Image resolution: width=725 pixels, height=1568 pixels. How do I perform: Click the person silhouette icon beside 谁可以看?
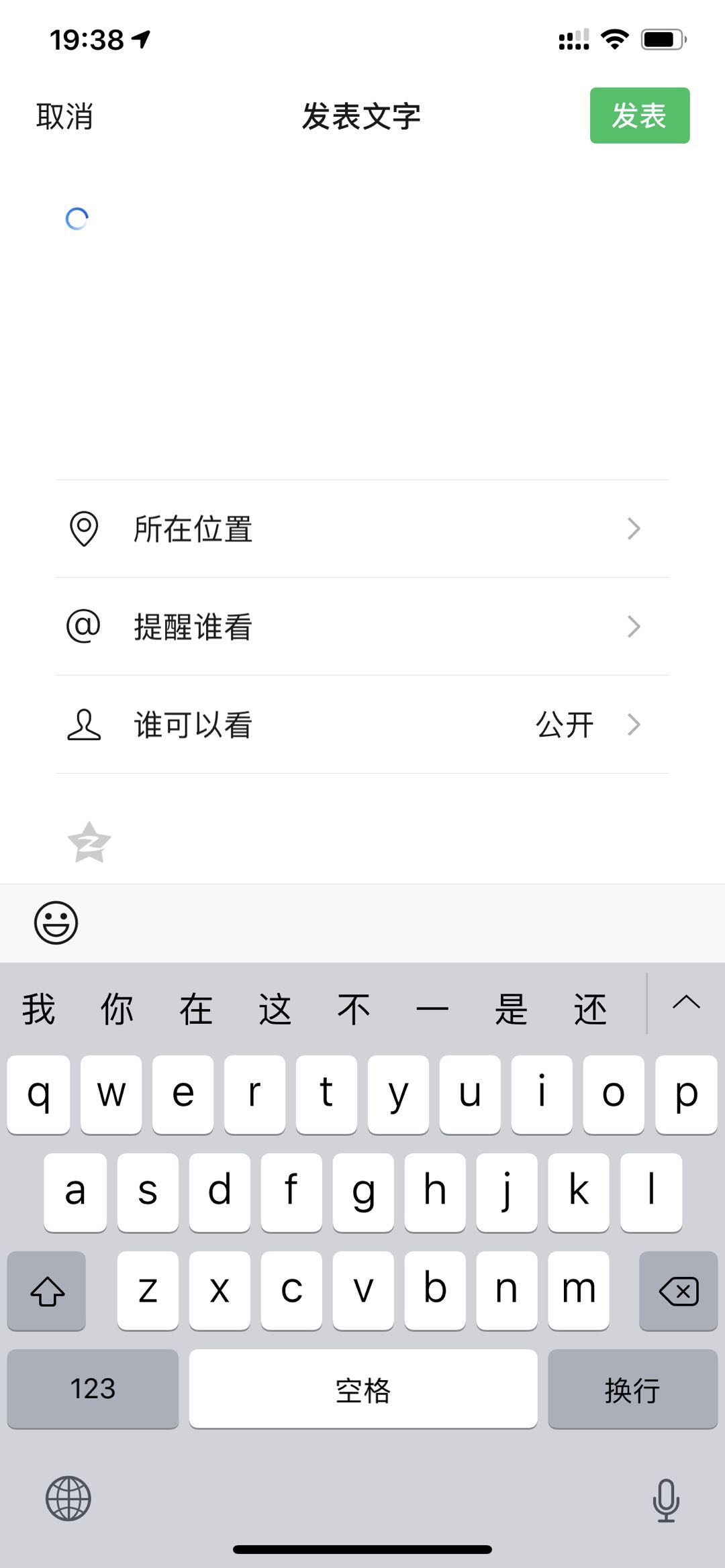[x=83, y=725]
